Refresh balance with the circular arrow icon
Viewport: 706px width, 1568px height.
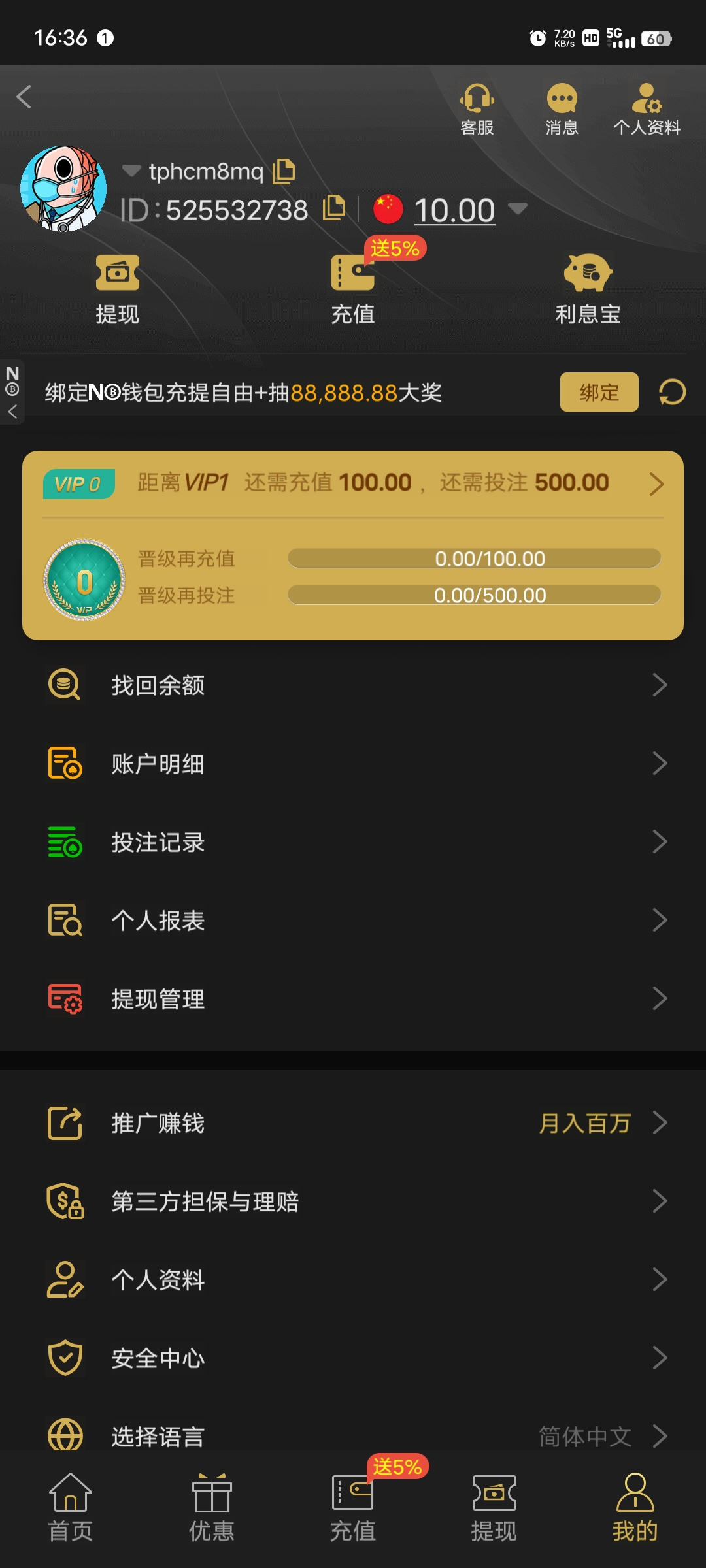[672, 392]
